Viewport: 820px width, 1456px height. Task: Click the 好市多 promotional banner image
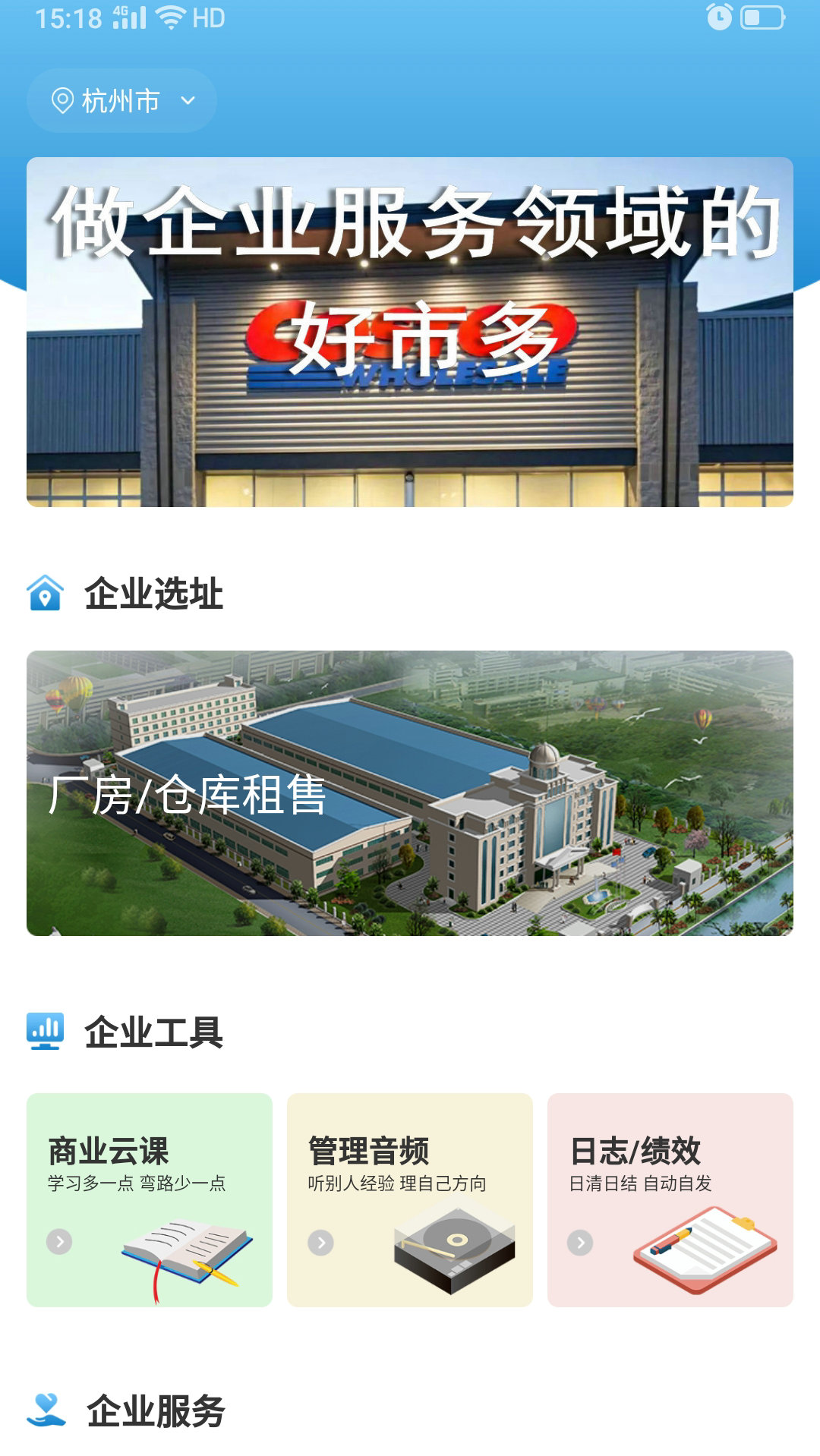click(410, 331)
